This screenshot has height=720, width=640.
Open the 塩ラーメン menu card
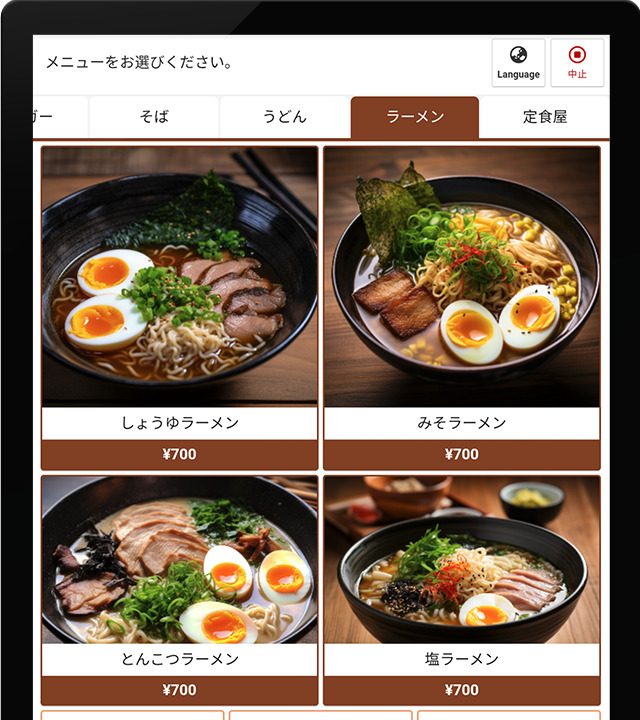coord(461,590)
